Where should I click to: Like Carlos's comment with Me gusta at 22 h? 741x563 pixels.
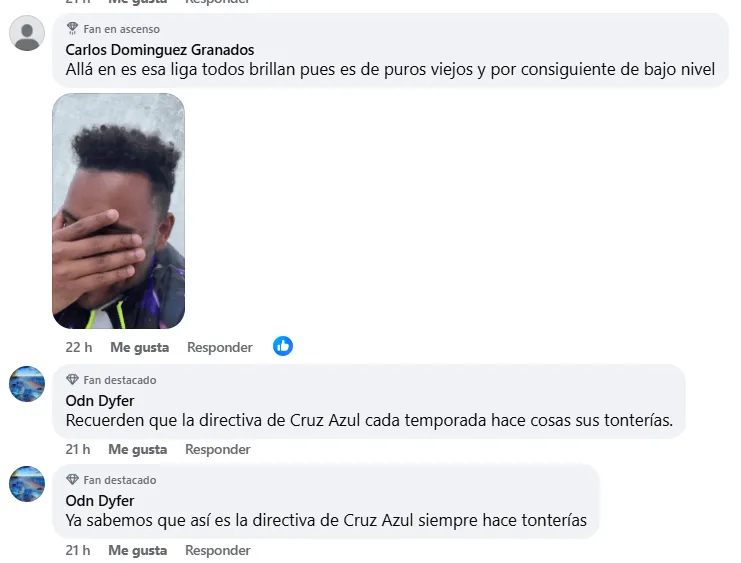139,347
